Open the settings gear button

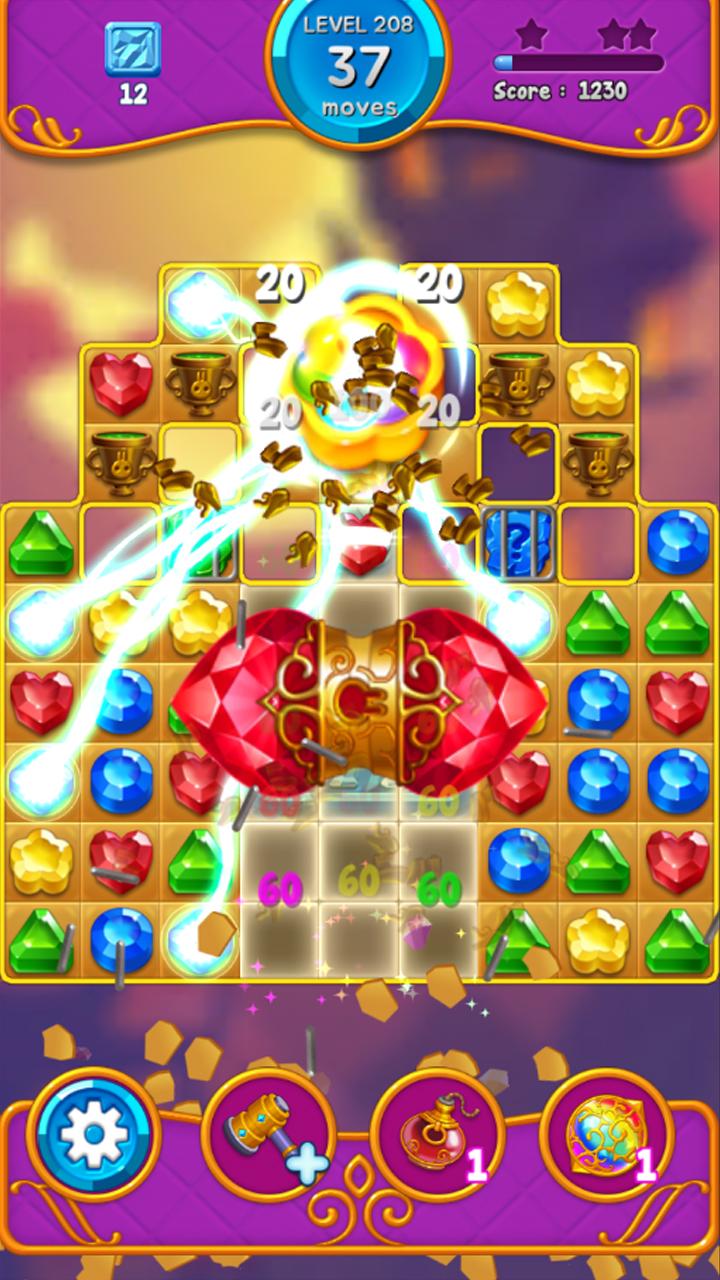[x=93, y=1135]
